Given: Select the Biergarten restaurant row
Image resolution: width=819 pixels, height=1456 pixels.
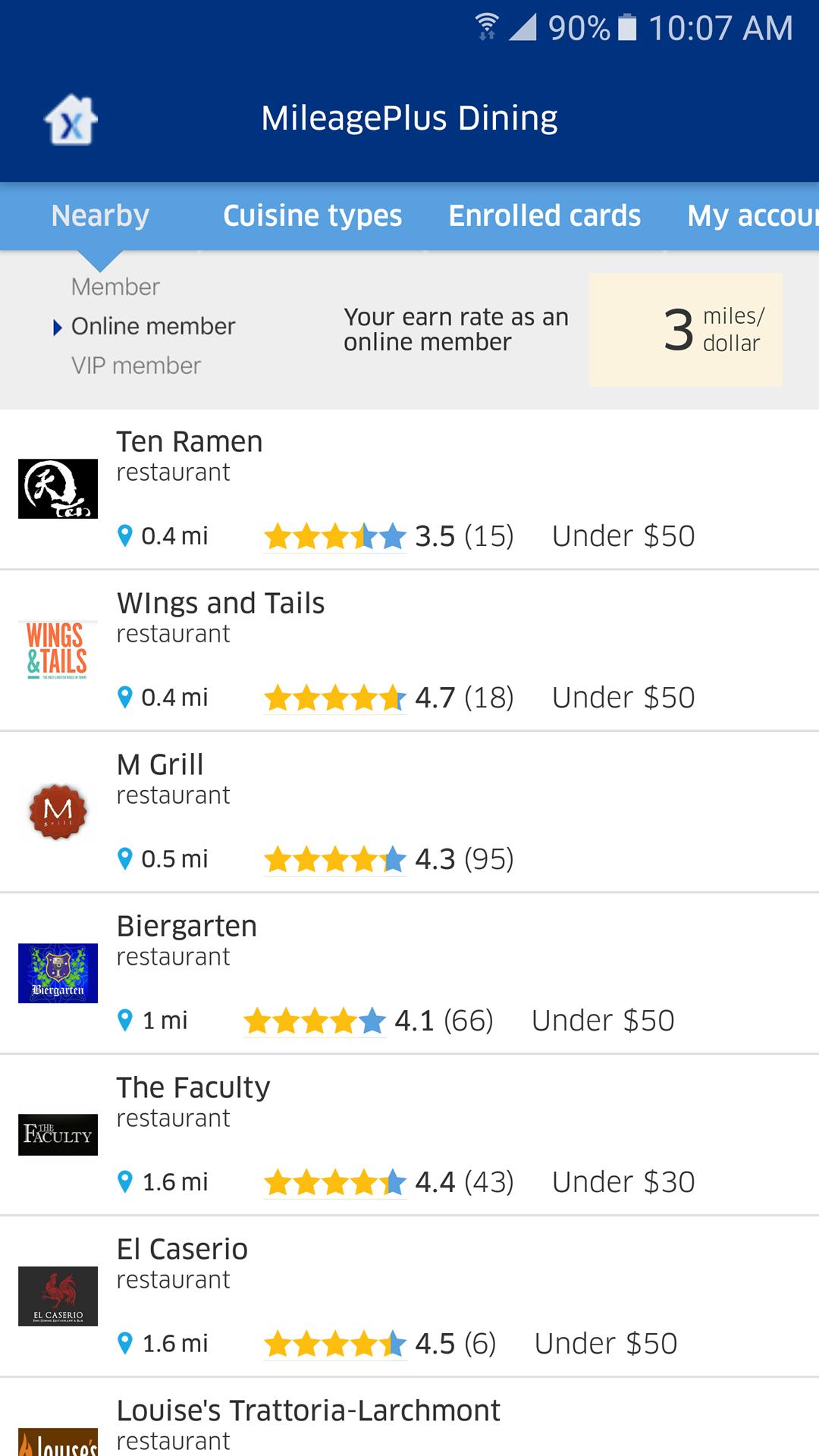Looking at the screenshot, I should (409, 974).
